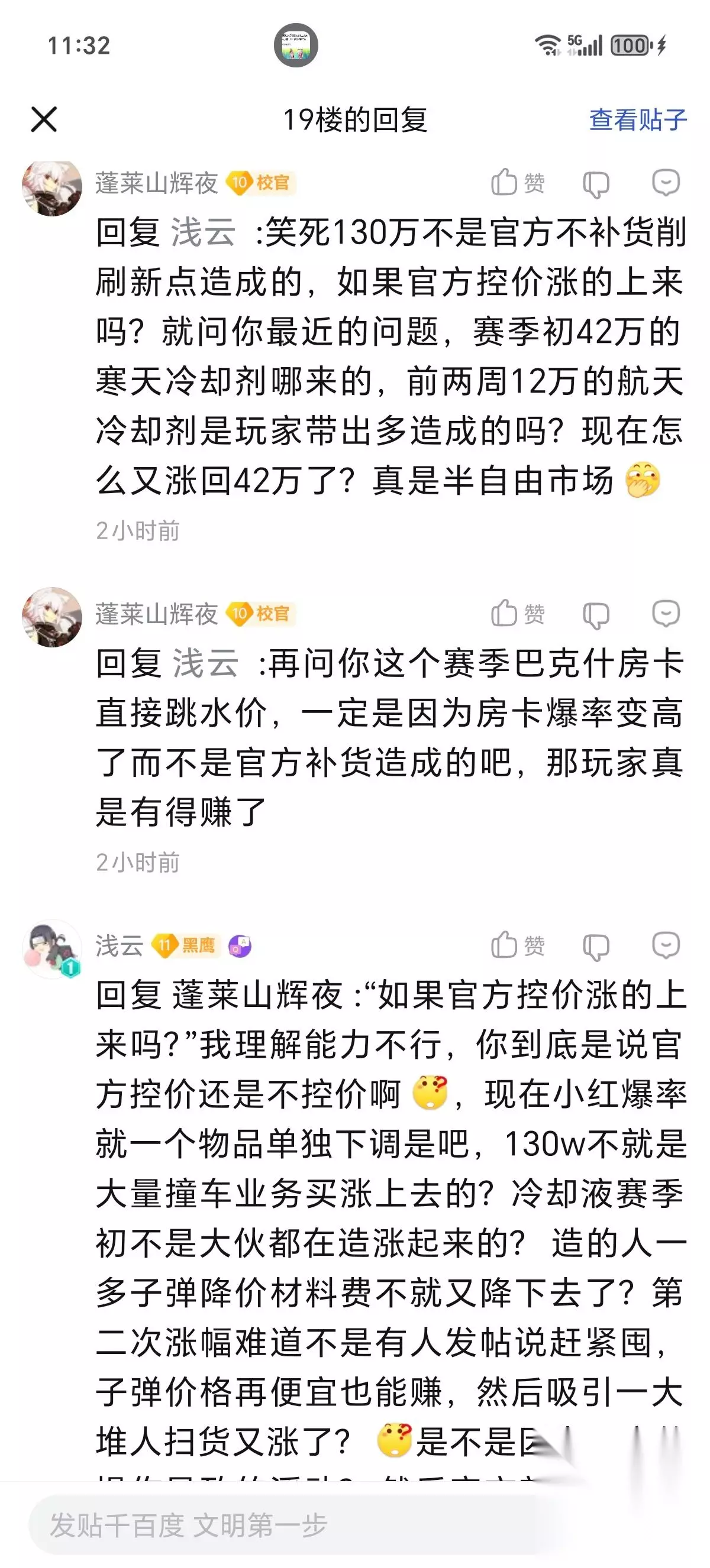Dislike the reply starting 笑死130万
This screenshot has height=1568, width=710.
[596, 184]
